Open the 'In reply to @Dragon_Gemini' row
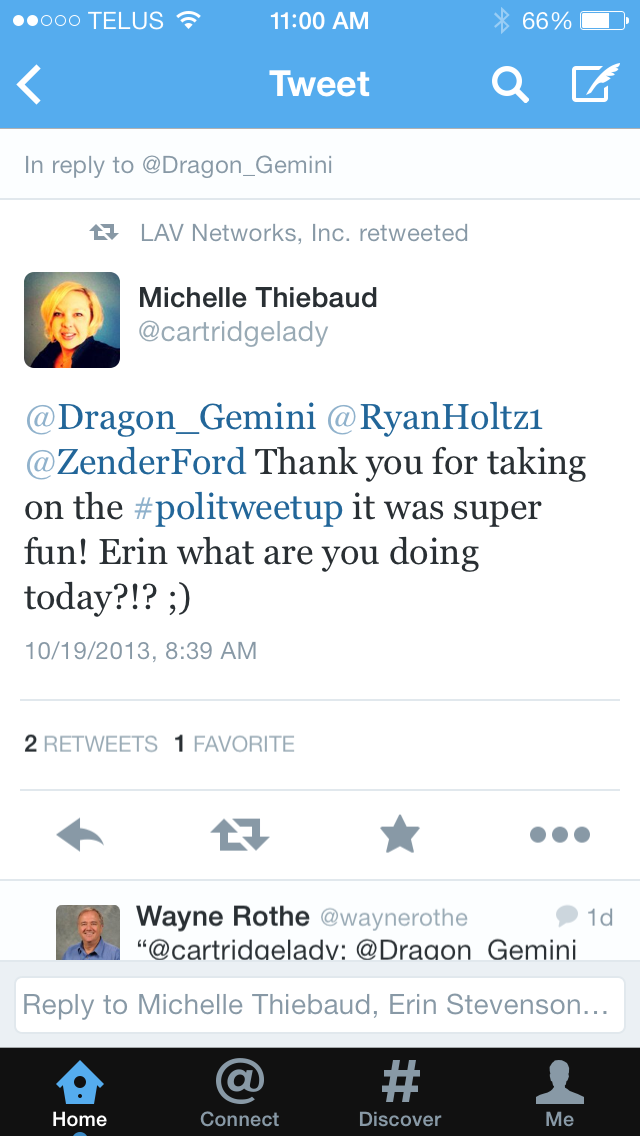Image resolution: width=640 pixels, height=1136 pixels. (x=179, y=165)
